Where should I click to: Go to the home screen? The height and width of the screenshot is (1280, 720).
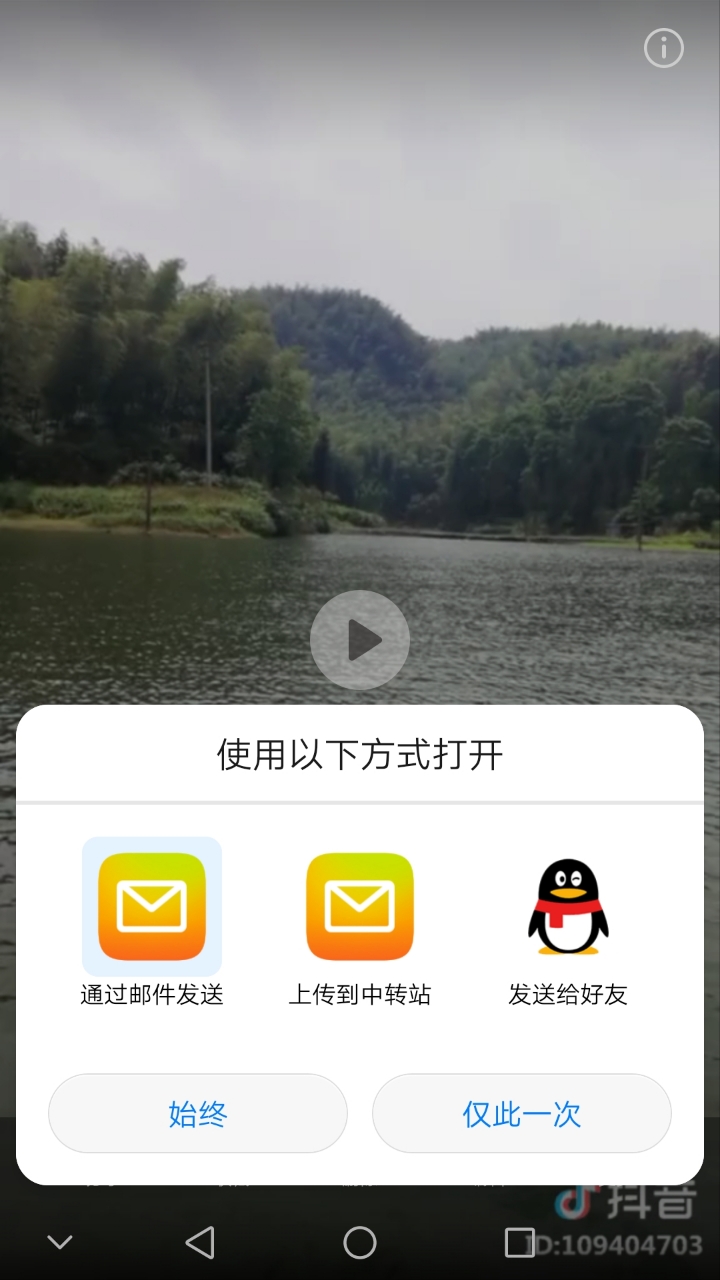click(360, 1243)
